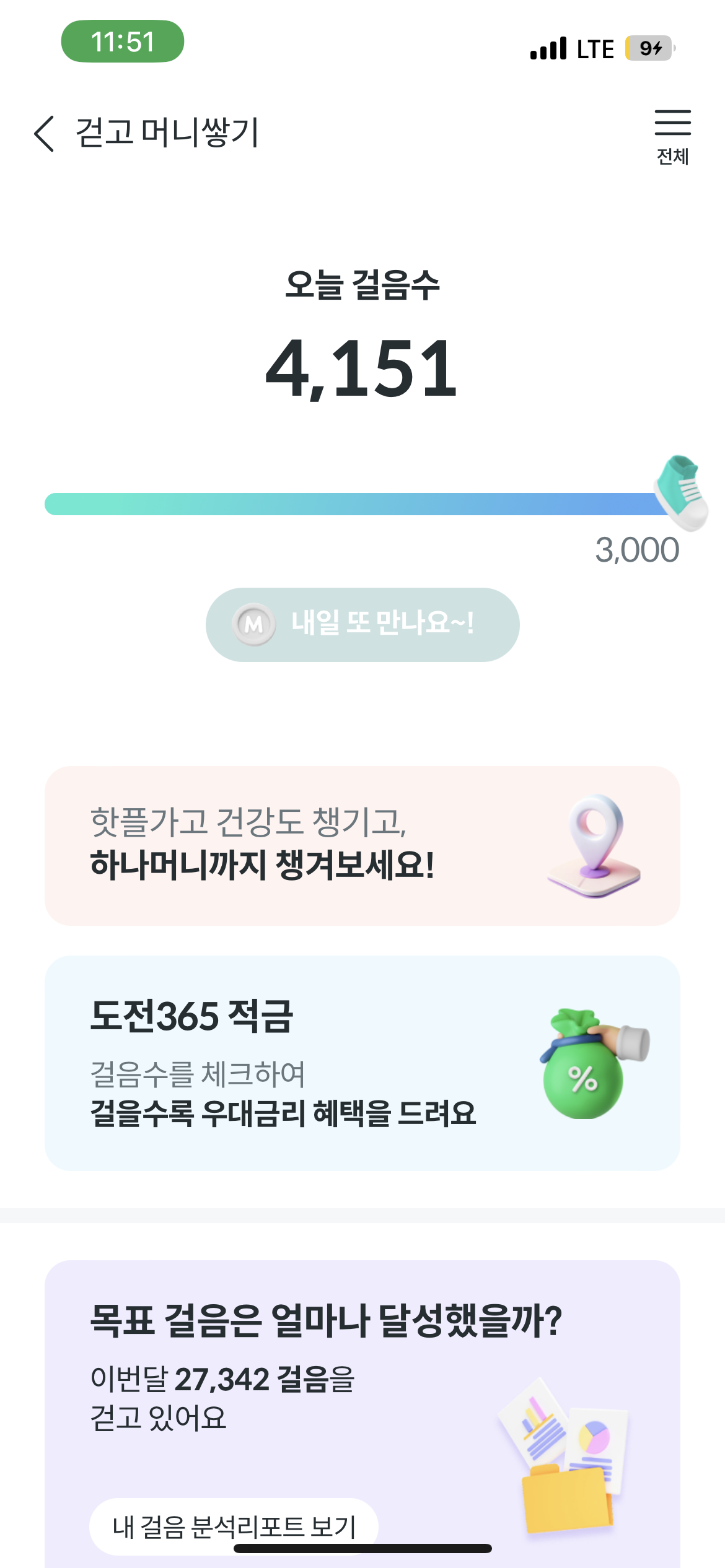Go back from 걷고 머니쌓기

[45, 133]
